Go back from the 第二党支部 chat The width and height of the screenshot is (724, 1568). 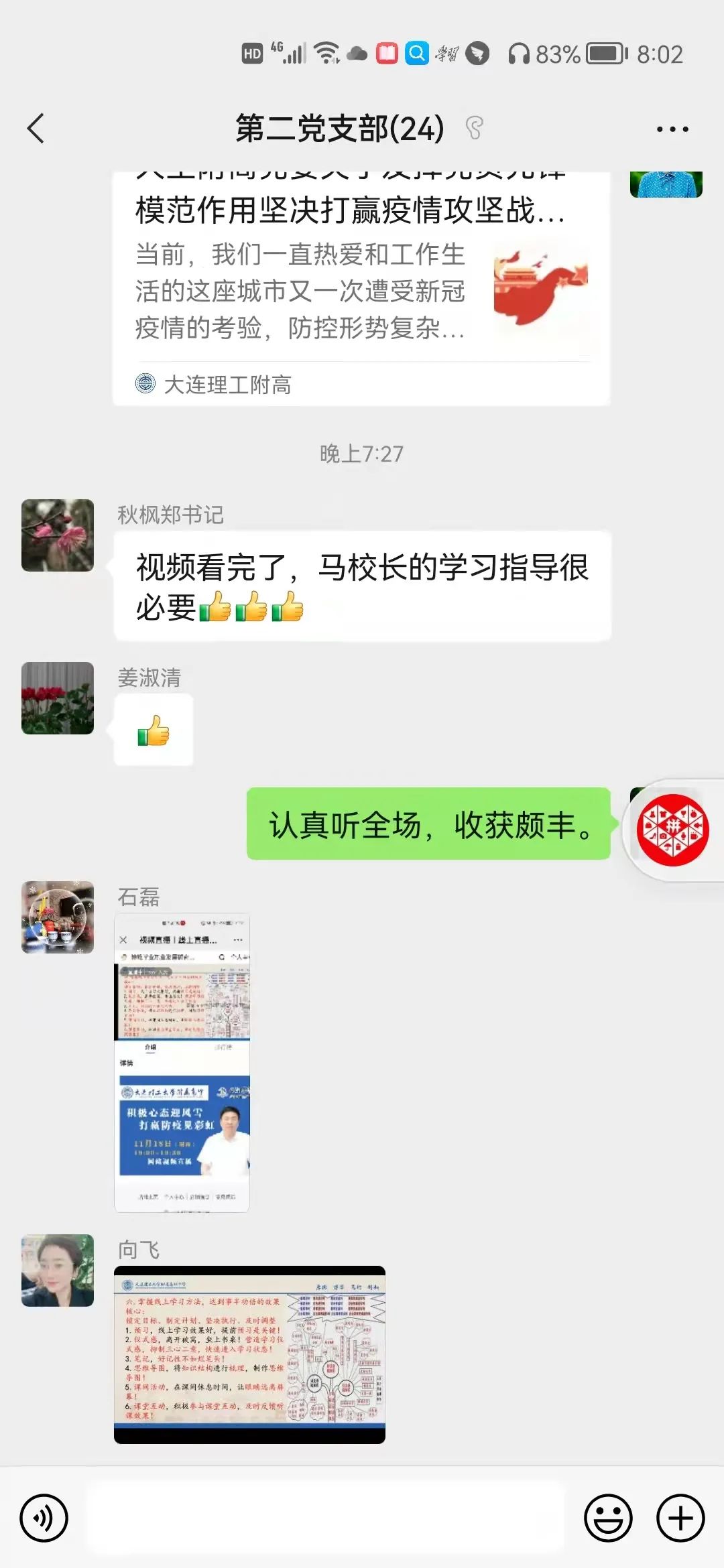tap(36, 128)
